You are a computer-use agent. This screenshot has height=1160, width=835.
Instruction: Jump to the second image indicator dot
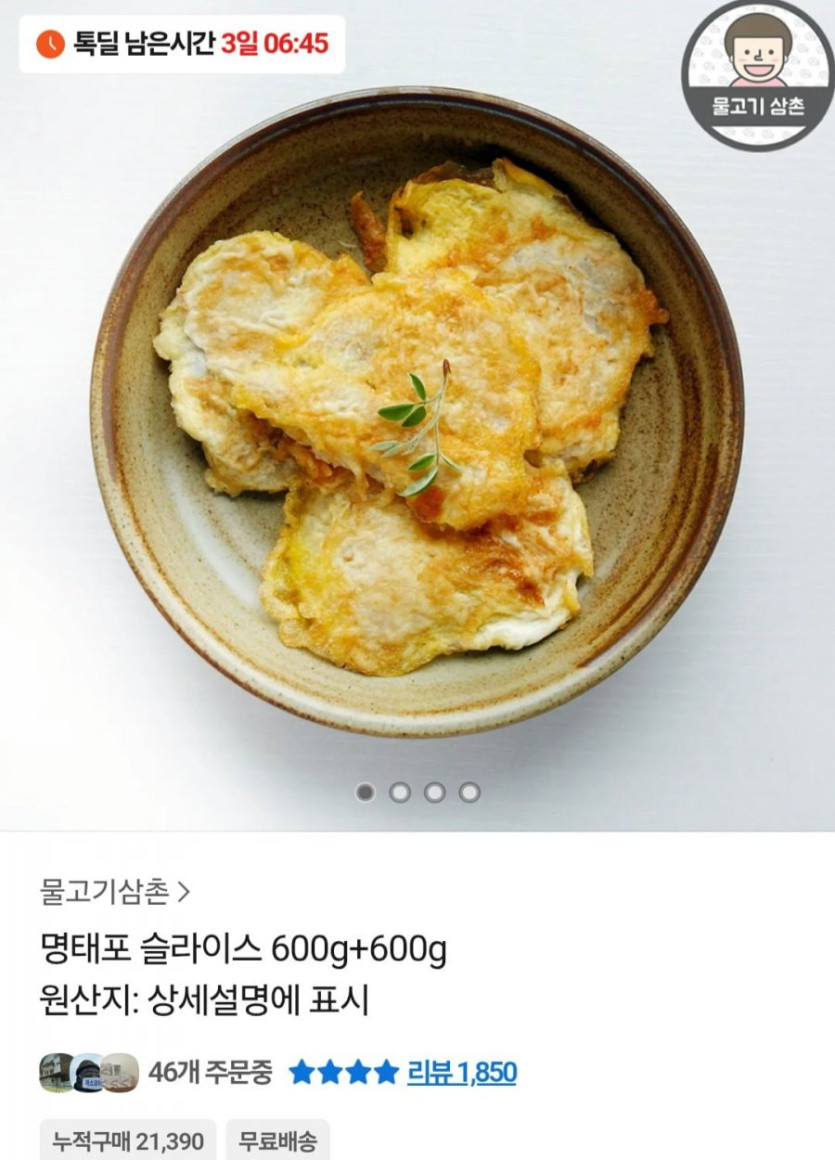coord(400,792)
